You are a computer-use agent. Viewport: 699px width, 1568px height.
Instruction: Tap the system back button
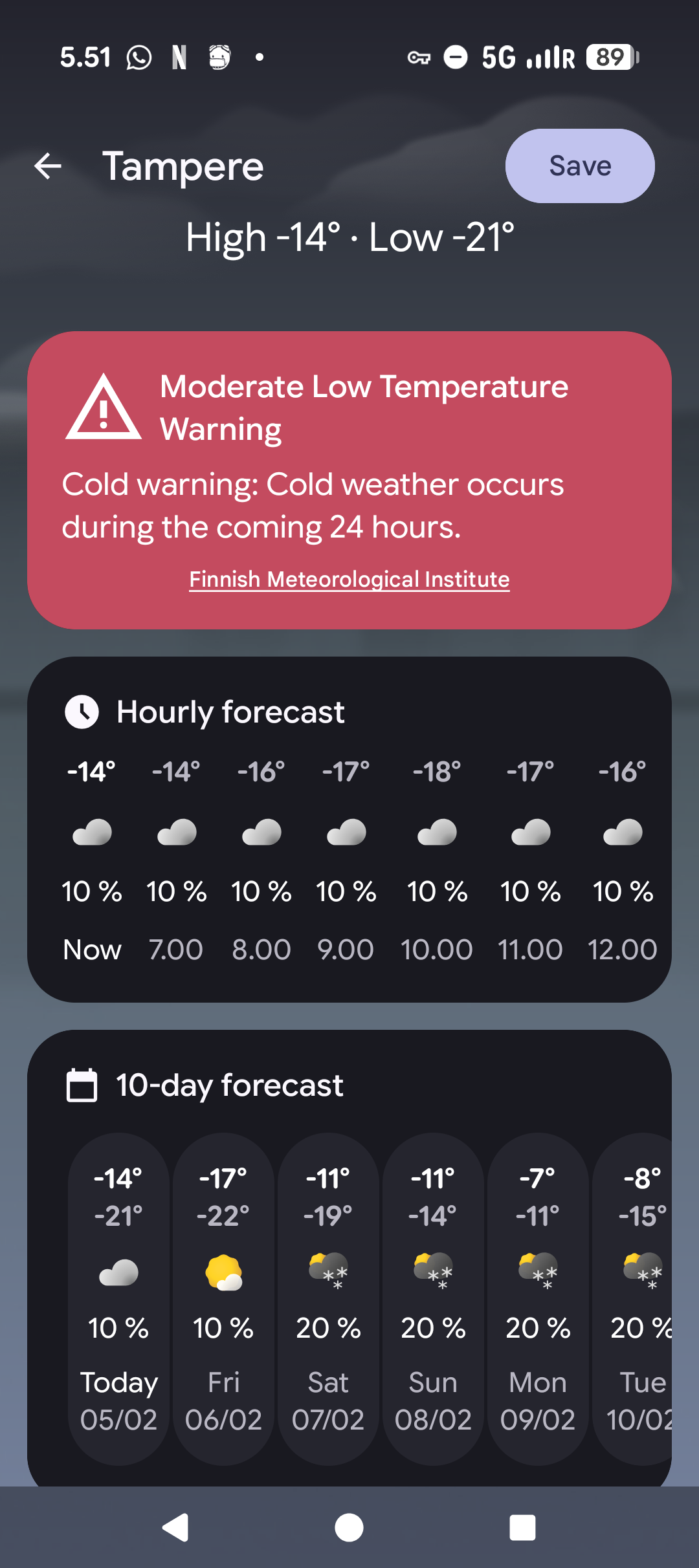(x=175, y=1528)
